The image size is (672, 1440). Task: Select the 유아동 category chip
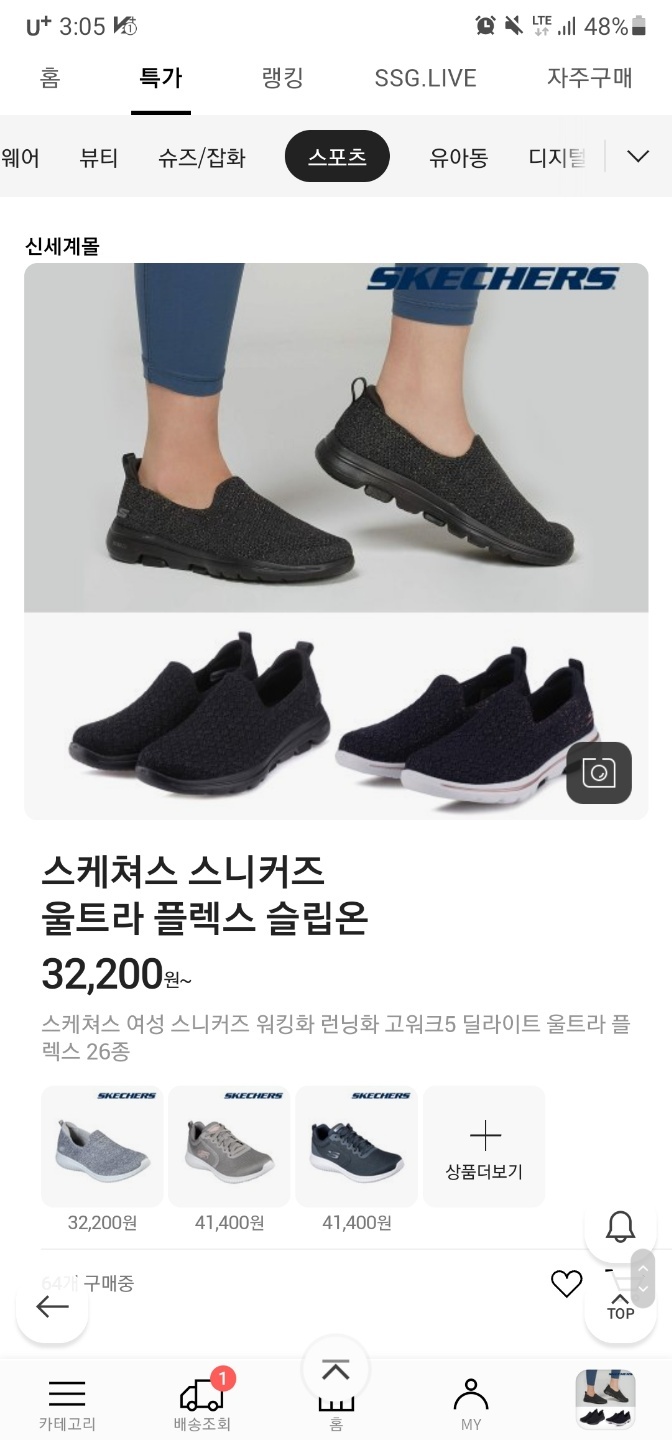click(x=458, y=157)
